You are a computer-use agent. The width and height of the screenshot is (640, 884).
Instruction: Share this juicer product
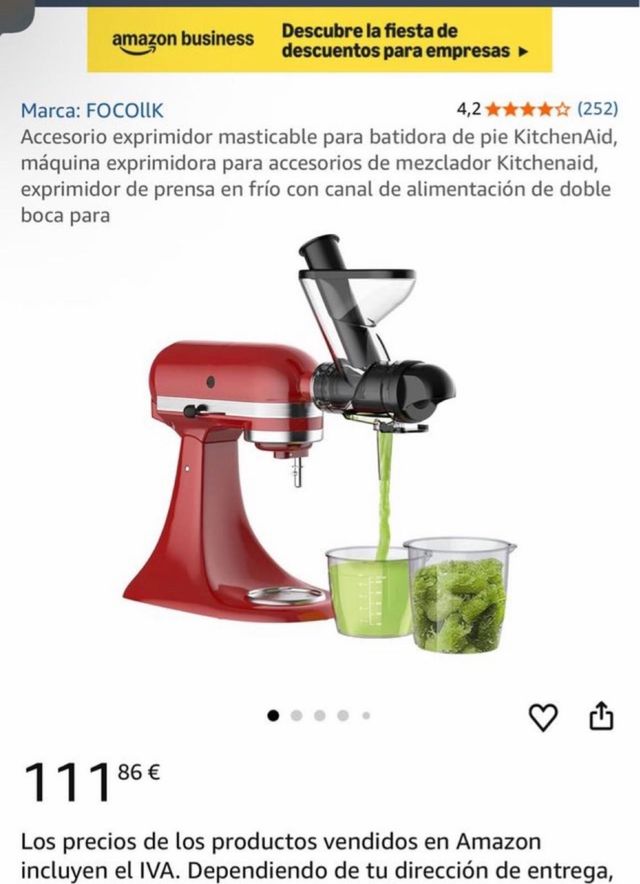coord(600,716)
